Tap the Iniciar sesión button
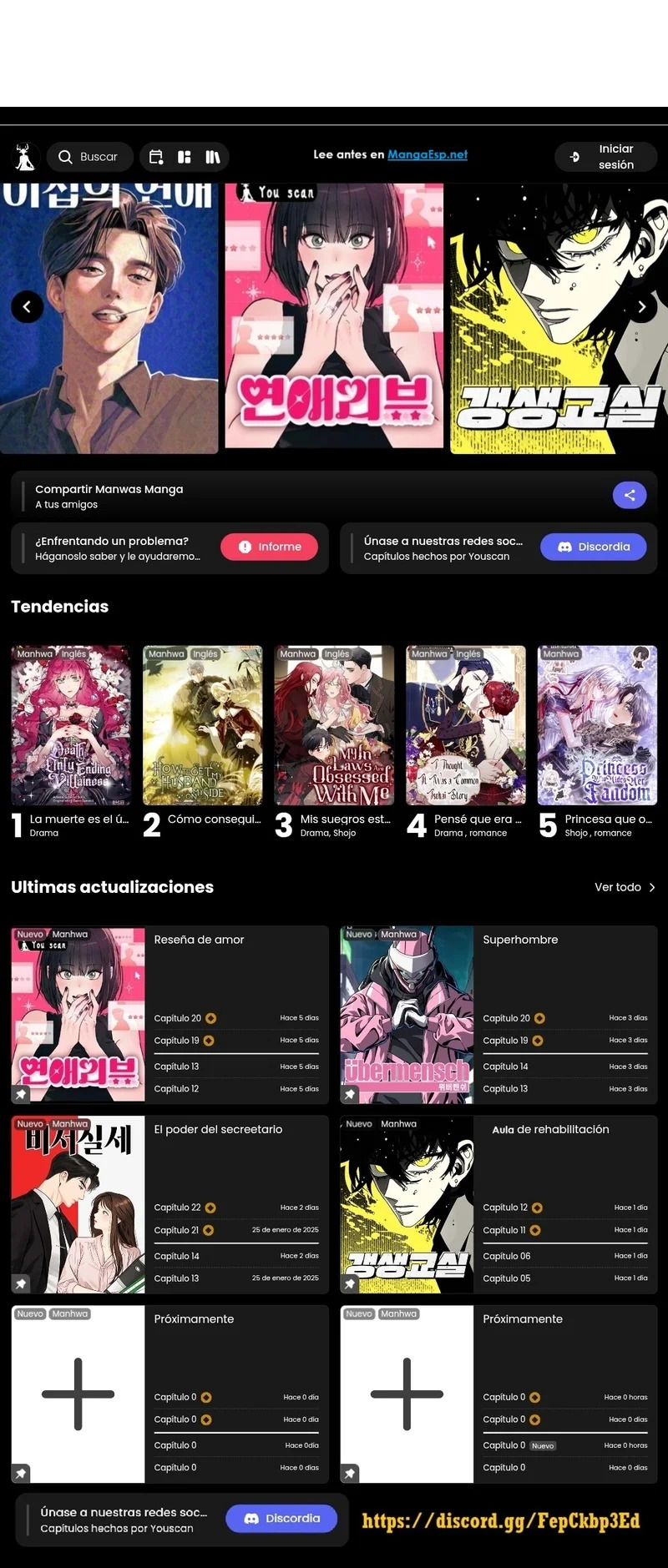668x1568 pixels. click(605, 157)
